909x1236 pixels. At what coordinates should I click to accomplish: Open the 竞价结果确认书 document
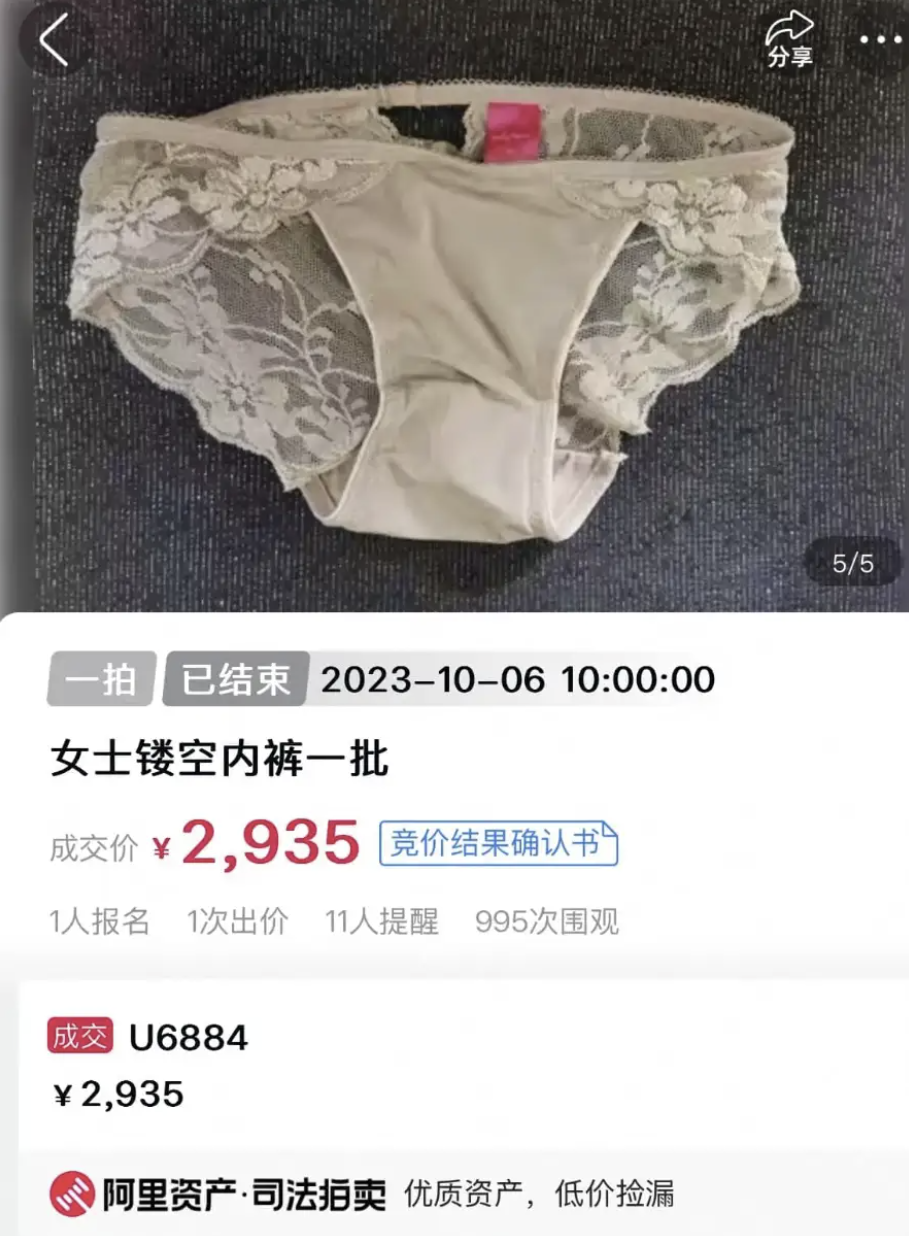498,844
